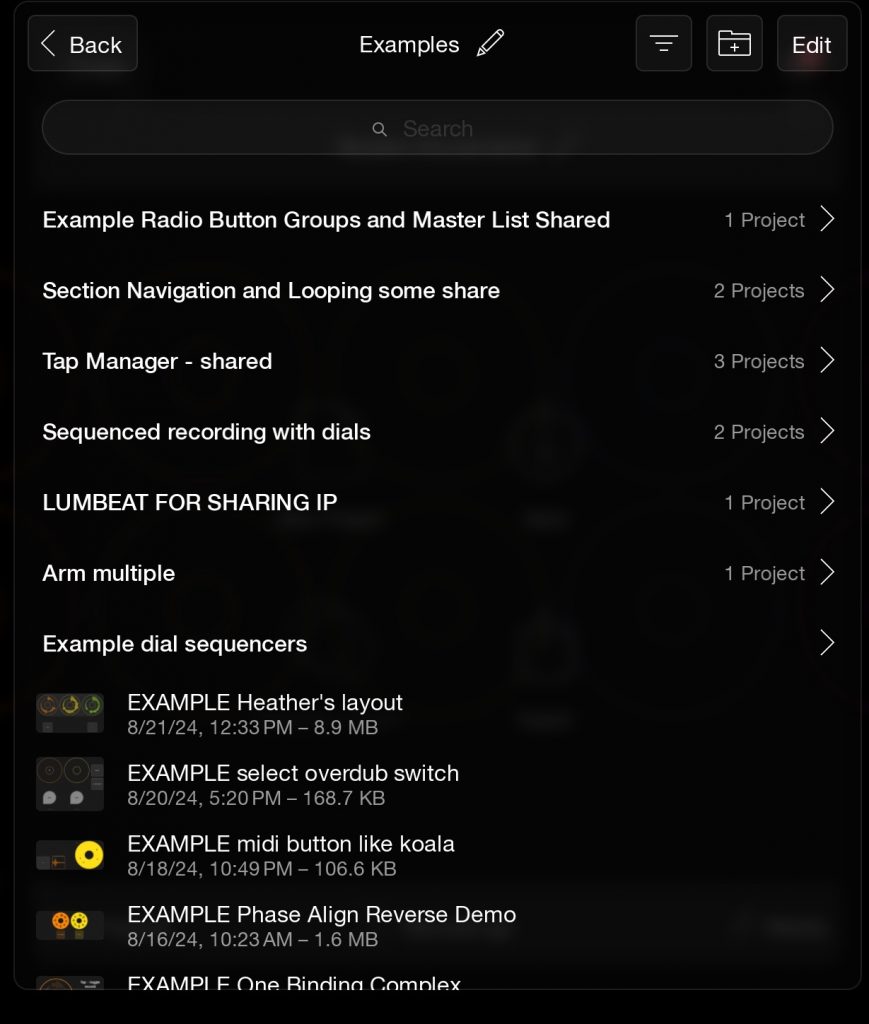Tap the Back button
Viewport: 869px width, 1024px height.
tap(82, 44)
